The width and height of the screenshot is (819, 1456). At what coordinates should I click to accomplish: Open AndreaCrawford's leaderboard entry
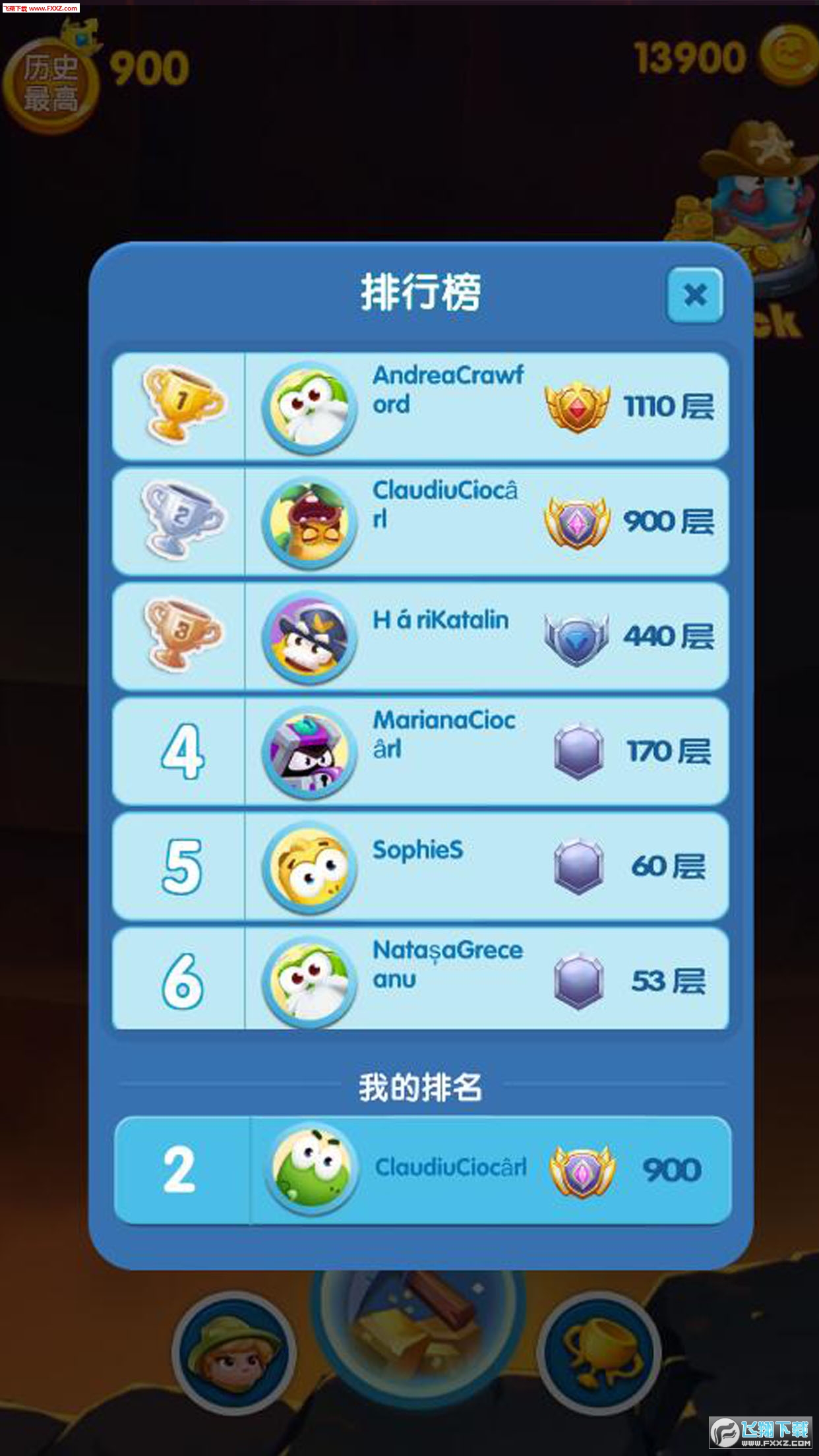pos(420,406)
